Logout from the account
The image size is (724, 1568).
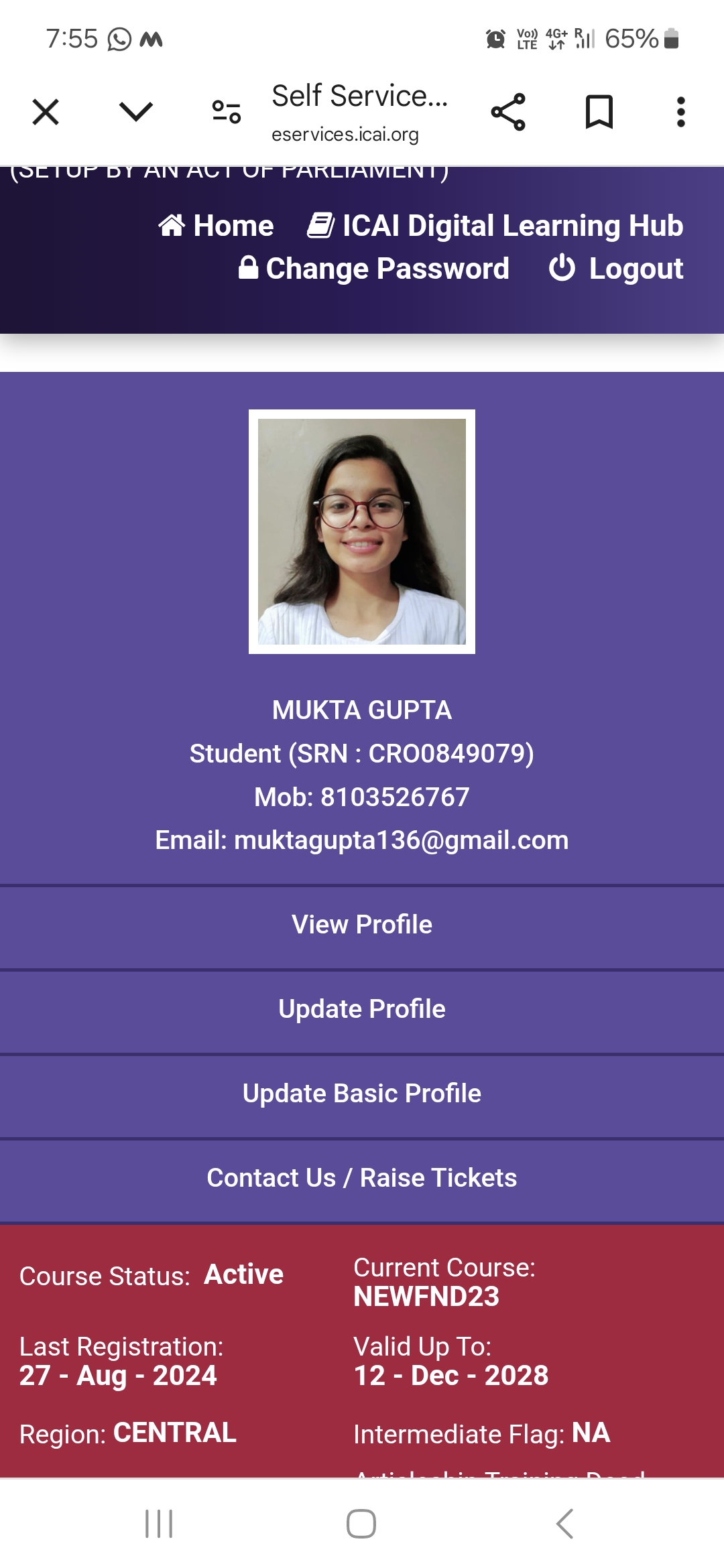click(x=616, y=269)
